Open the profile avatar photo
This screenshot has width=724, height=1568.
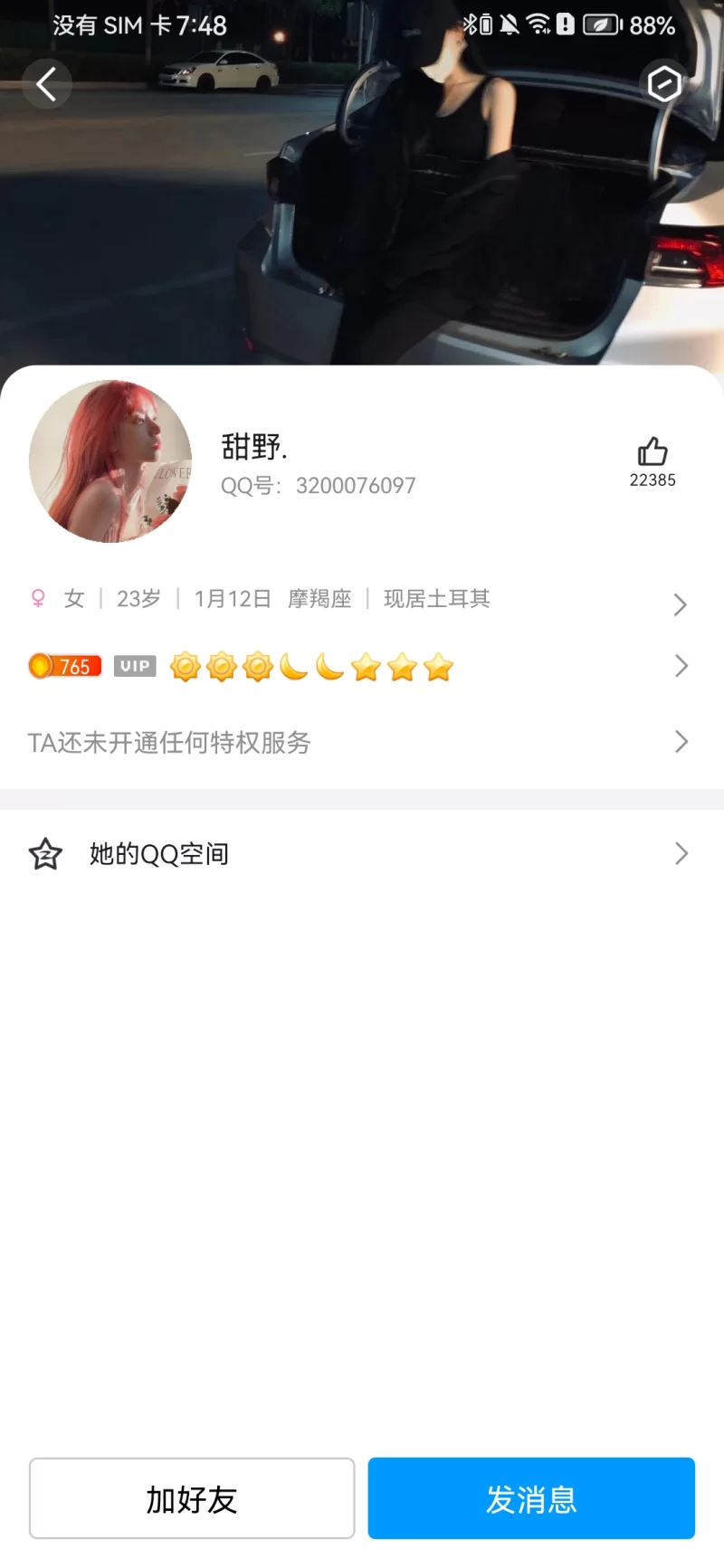click(x=110, y=461)
